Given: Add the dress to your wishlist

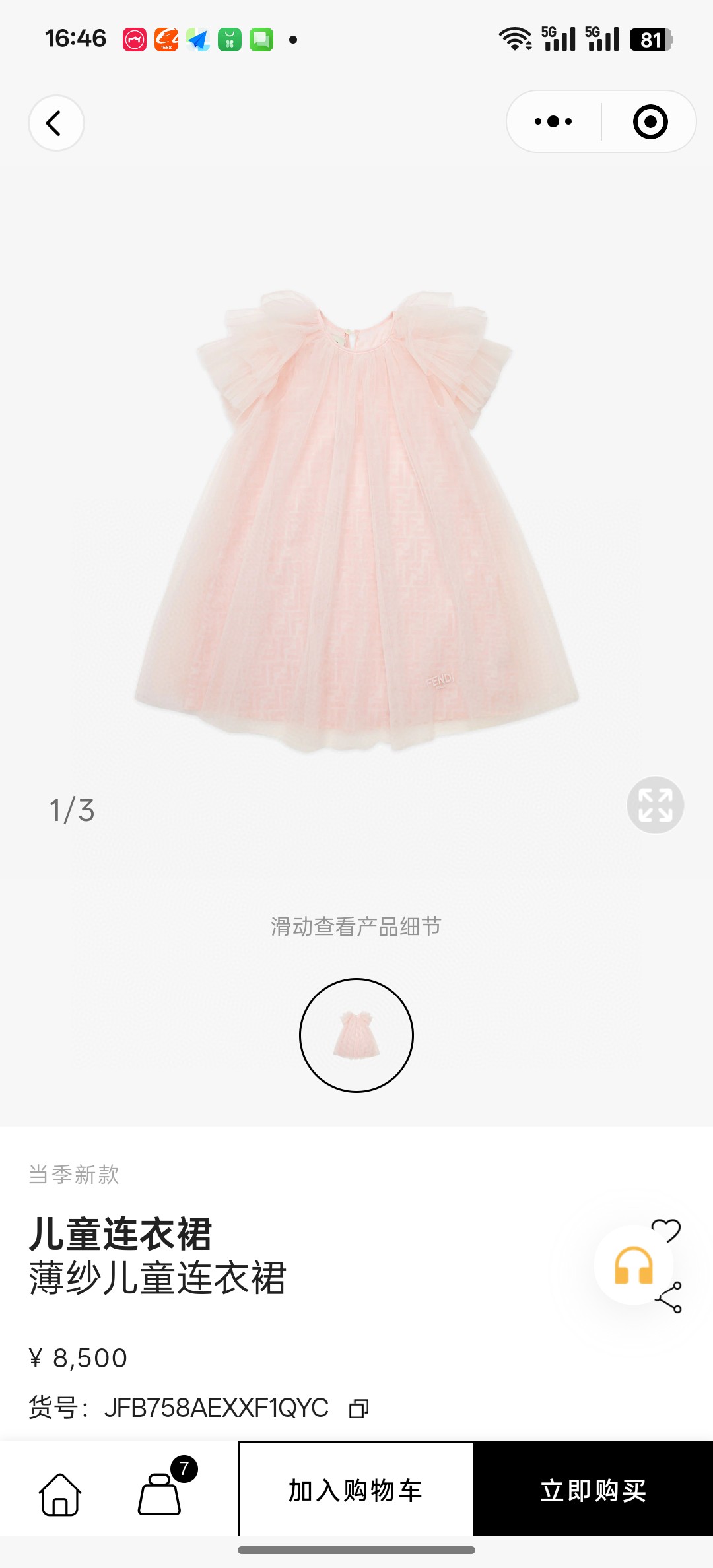Looking at the screenshot, I should click(667, 1229).
